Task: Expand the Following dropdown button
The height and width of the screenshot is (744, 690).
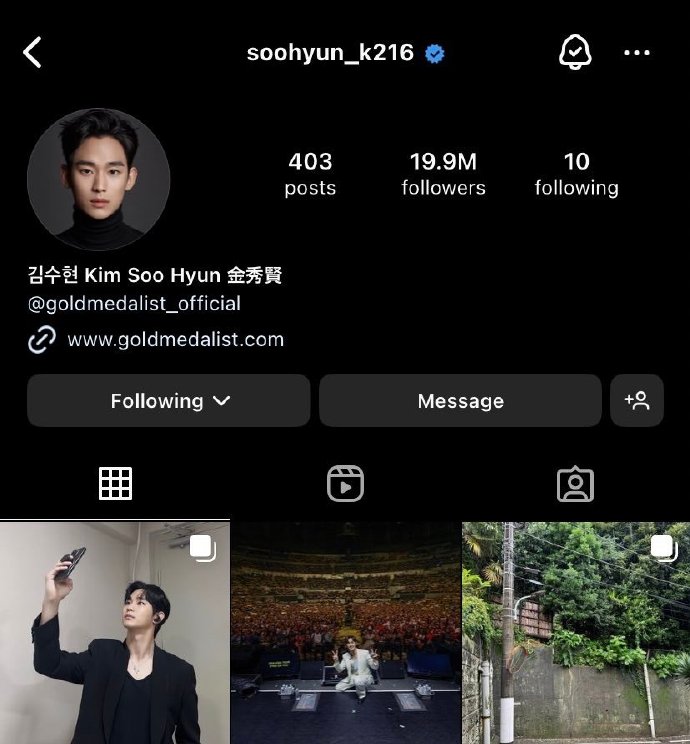Action: pyautogui.click(x=169, y=401)
